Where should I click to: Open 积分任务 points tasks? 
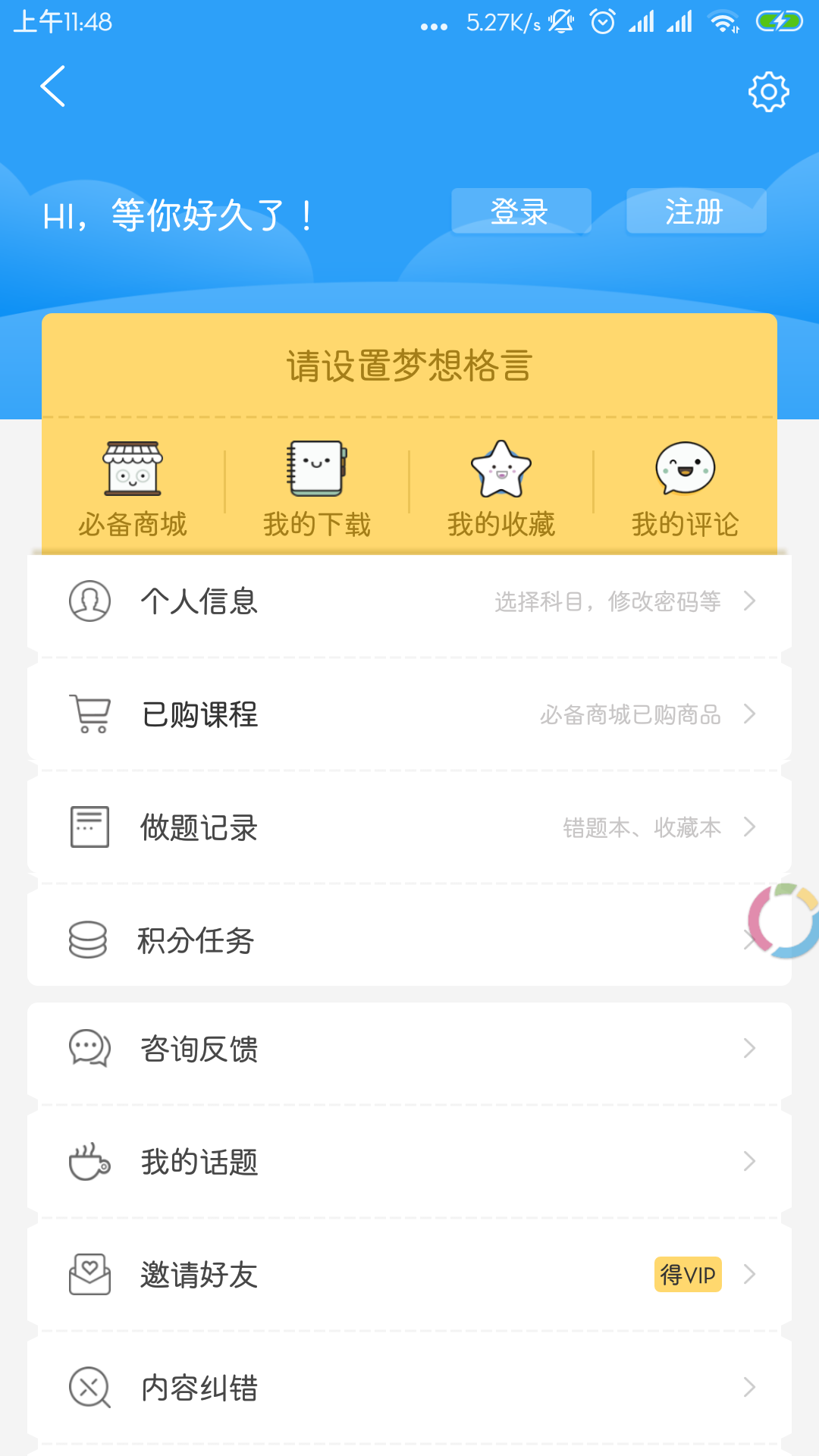(x=409, y=940)
